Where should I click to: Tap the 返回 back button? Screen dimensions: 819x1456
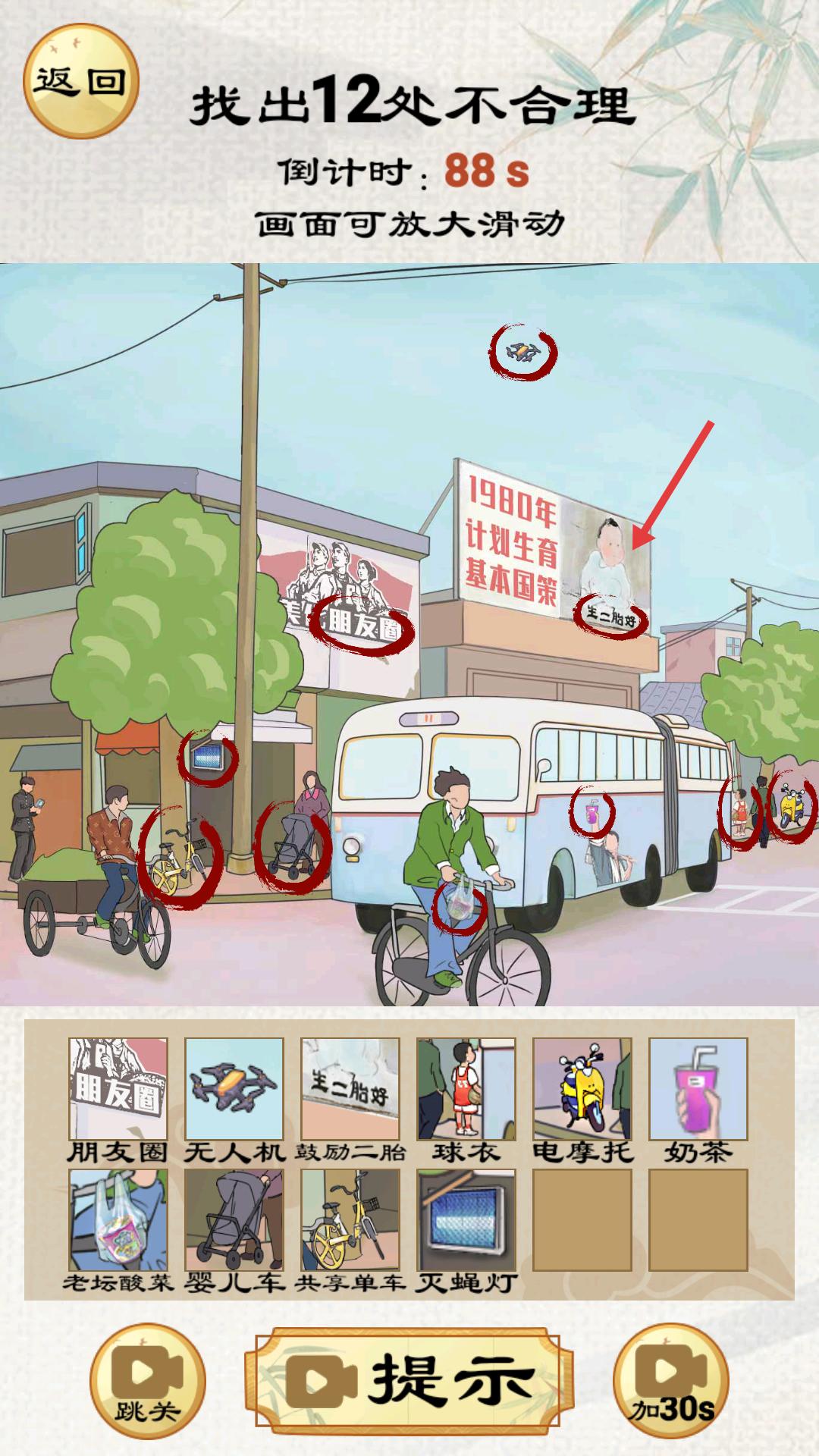(81, 81)
